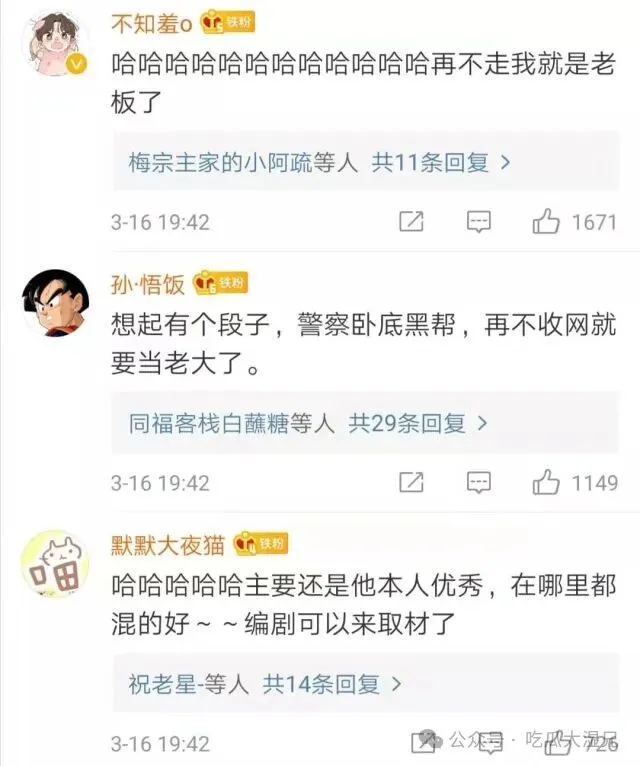Open the username 孙·悟饭
Screen dimensions: 640x766
click(148, 285)
